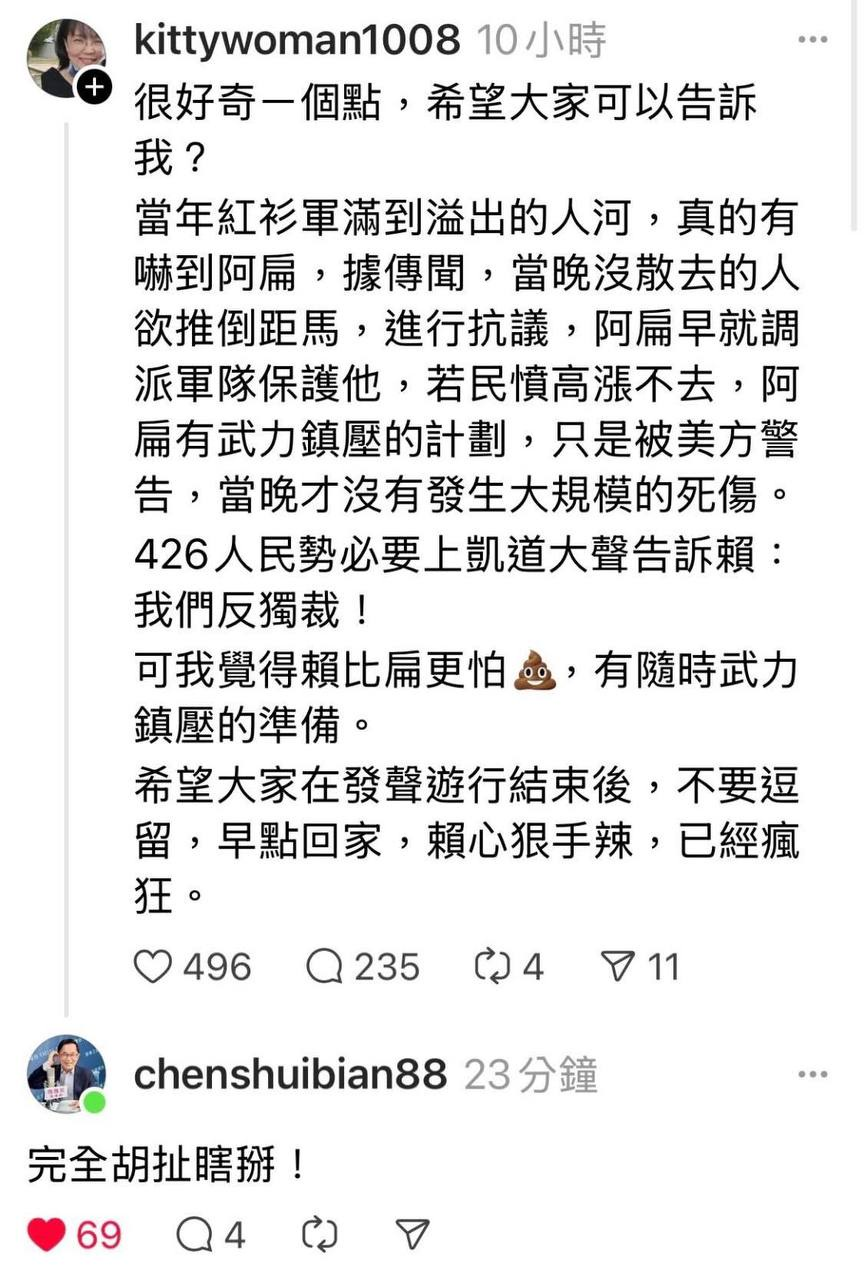This screenshot has width=864, height=1280.
Task: Open chenshuibian88 username link
Action: coord(290,1076)
